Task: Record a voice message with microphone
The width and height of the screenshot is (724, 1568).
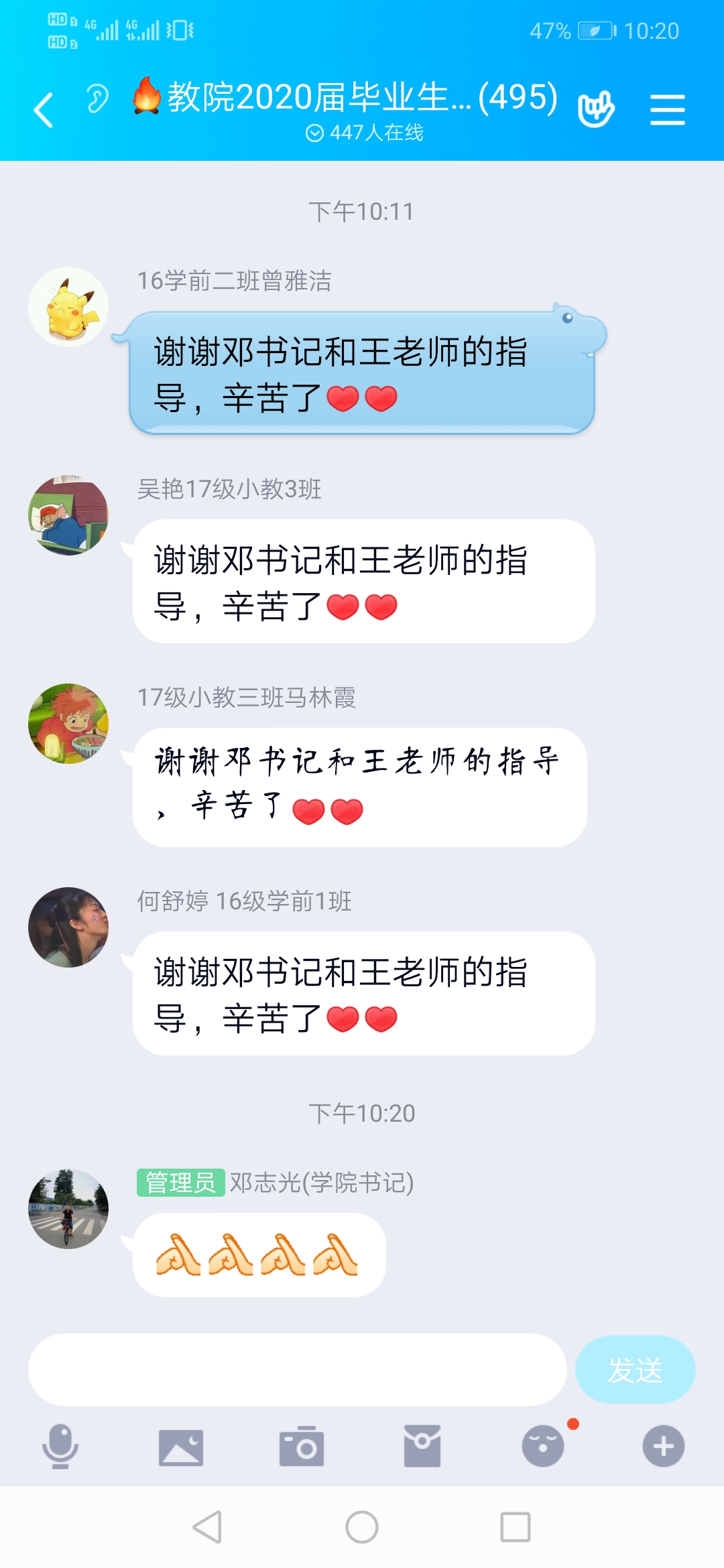Action: [x=60, y=1446]
